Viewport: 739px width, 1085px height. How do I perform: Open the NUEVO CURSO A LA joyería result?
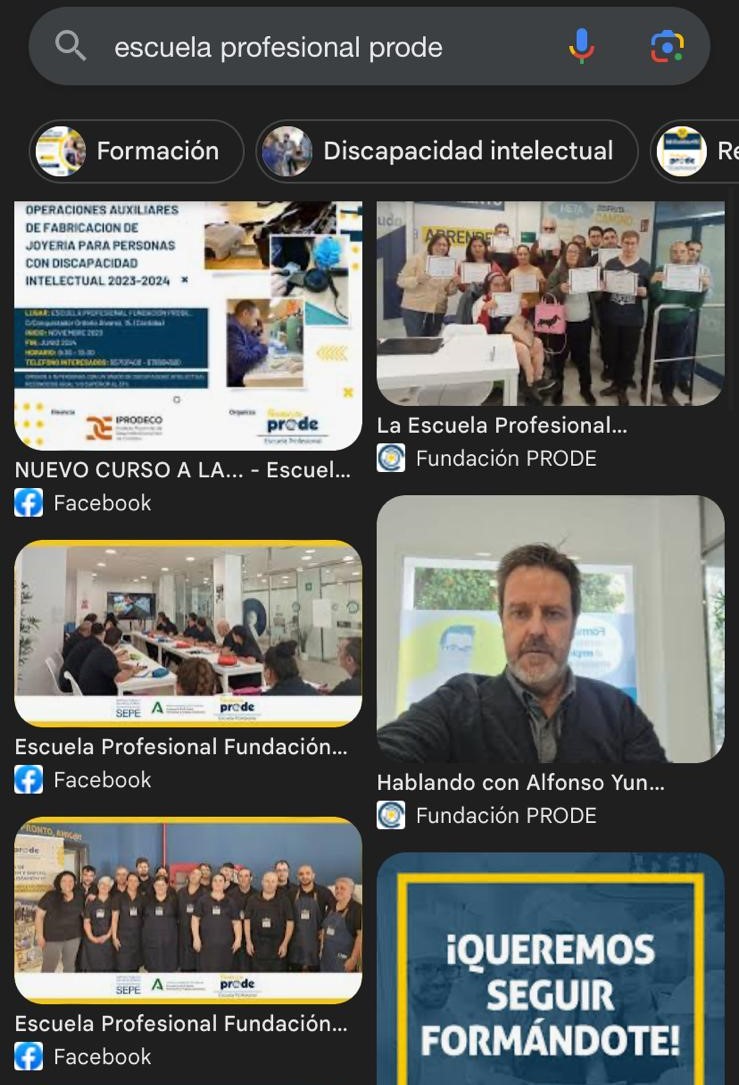188,326
